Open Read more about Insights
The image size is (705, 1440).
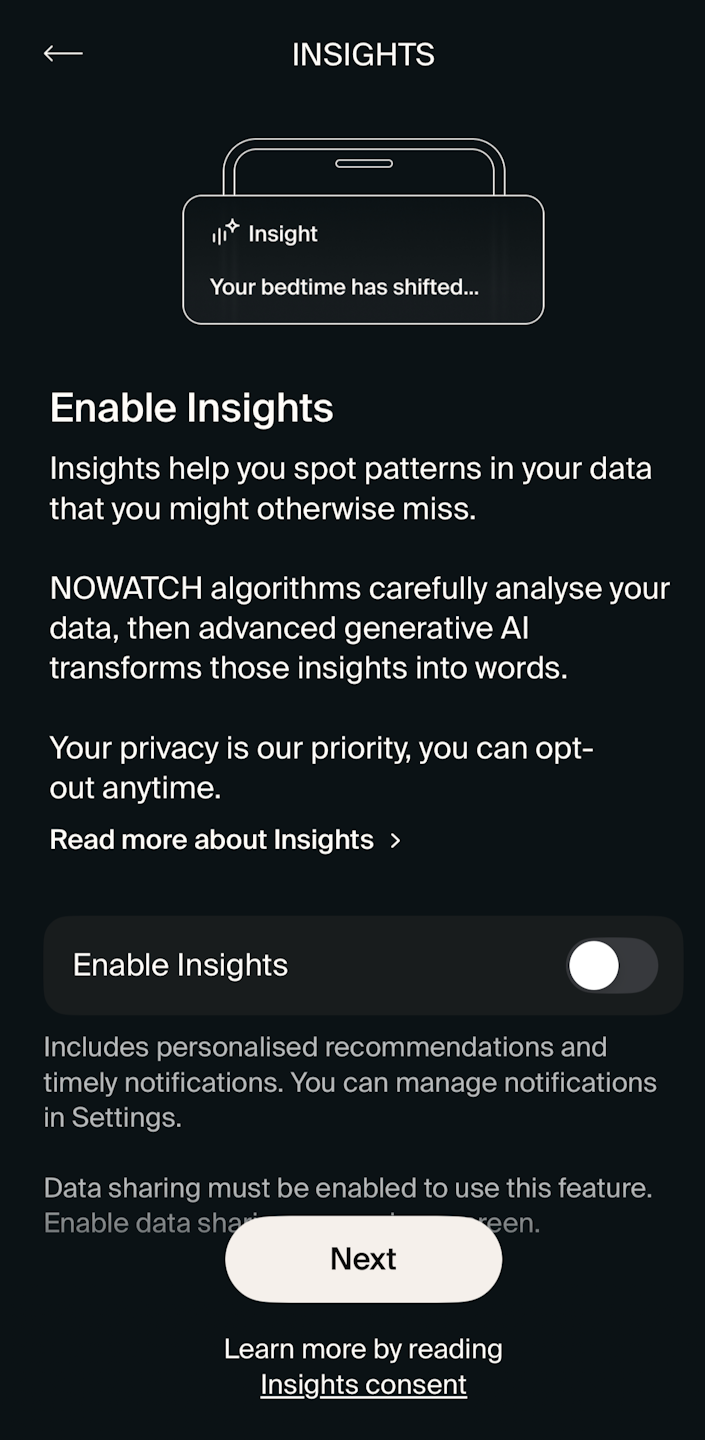pyautogui.click(x=225, y=840)
